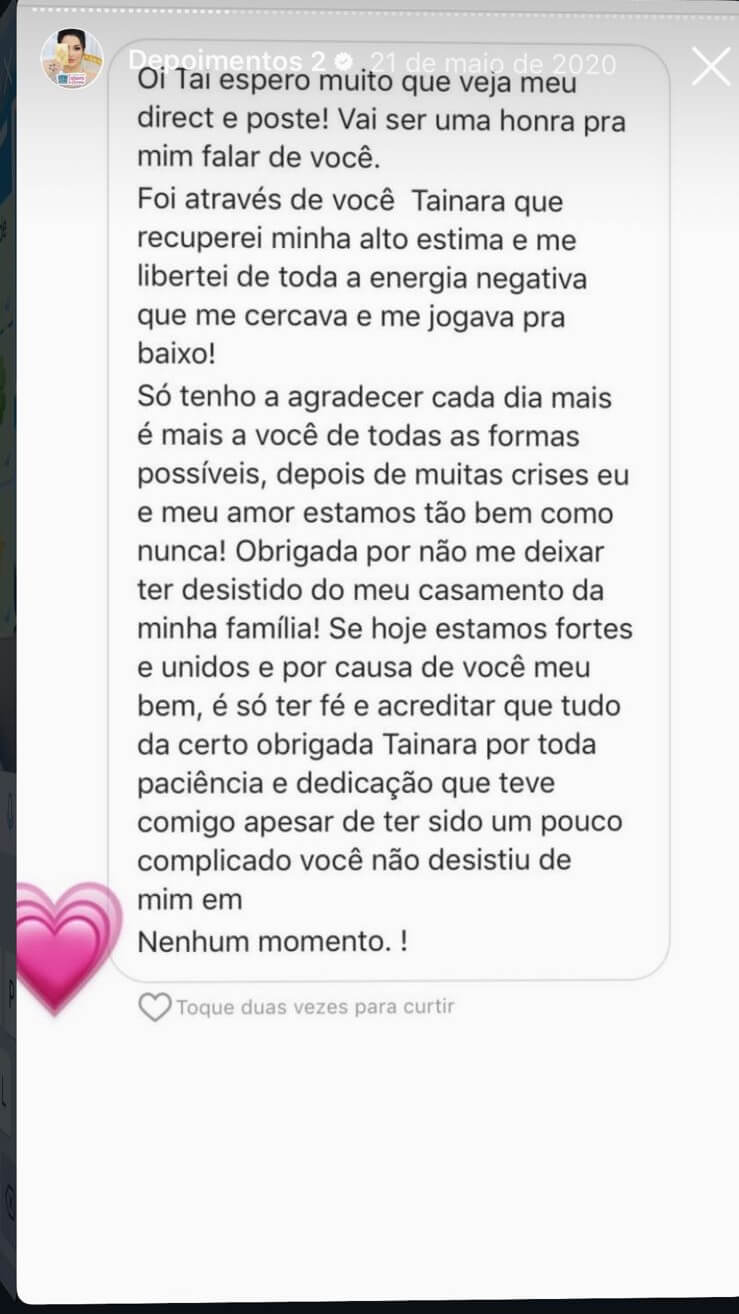739x1314 pixels.
Task: Click the caption 'Toque duas vezes para curtir'
Action: (315, 1008)
